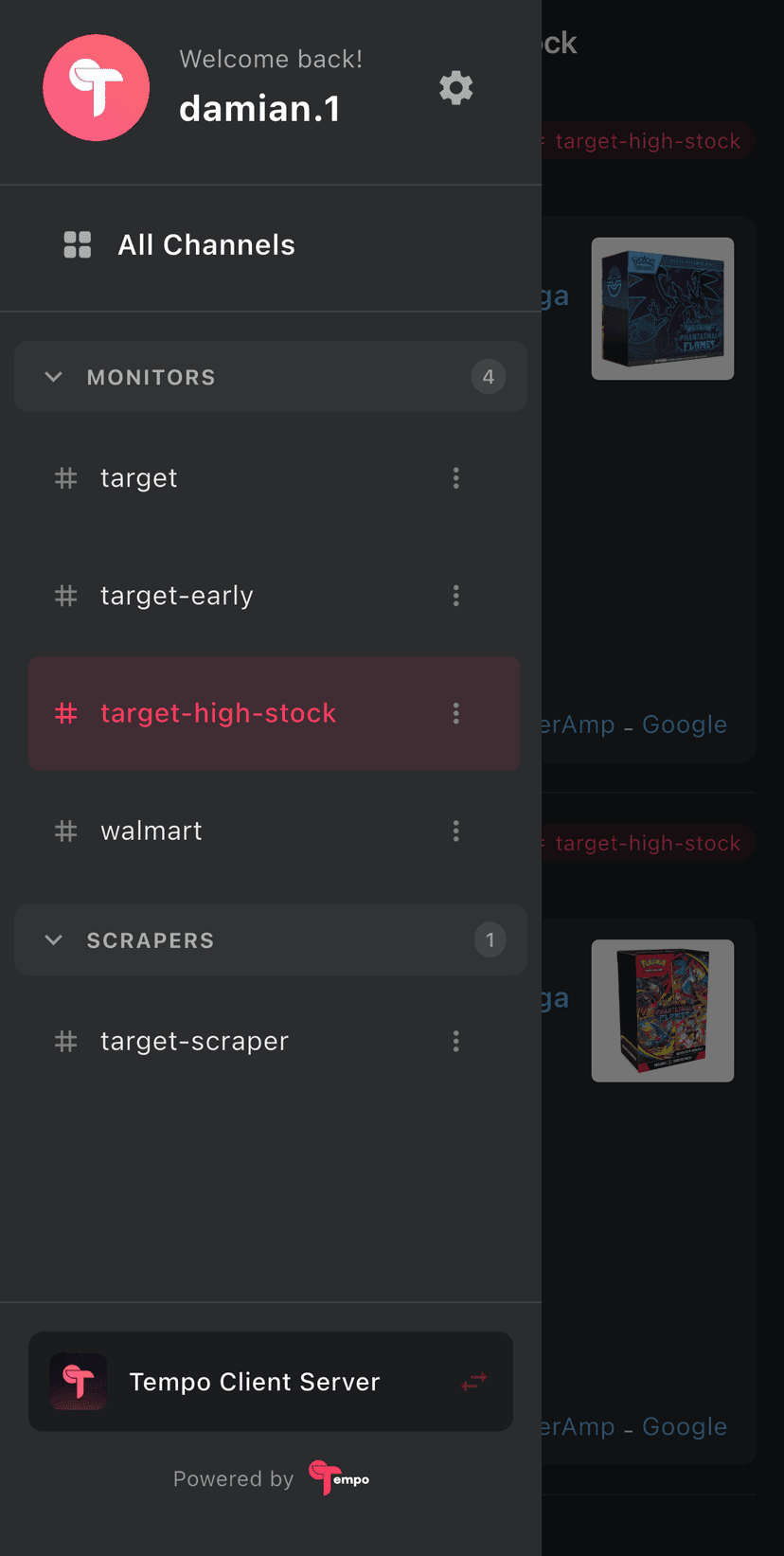784x1556 pixels.
Task: Click the Phantasmal Flames booster box thumbnail
Action: (662, 309)
